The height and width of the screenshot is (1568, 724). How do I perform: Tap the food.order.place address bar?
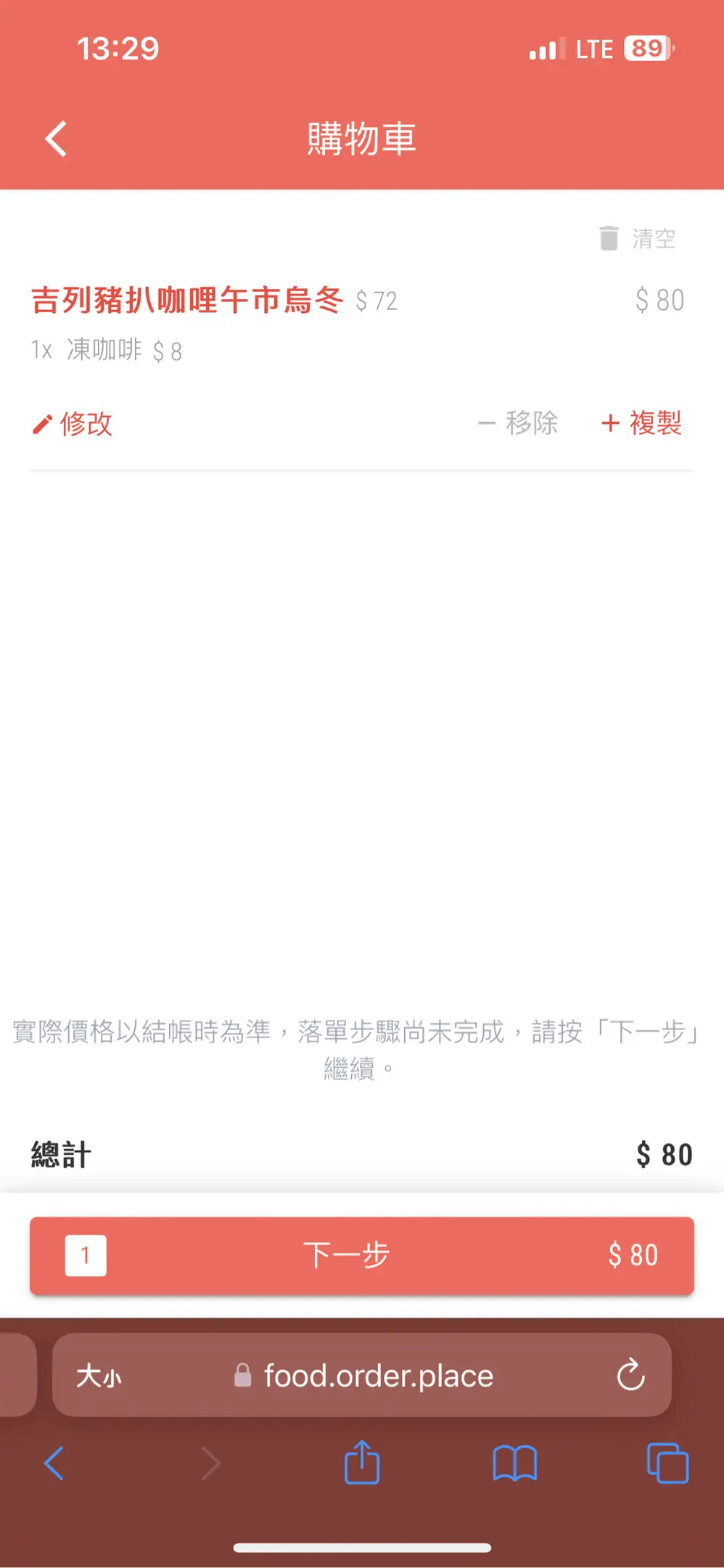click(x=377, y=1376)
